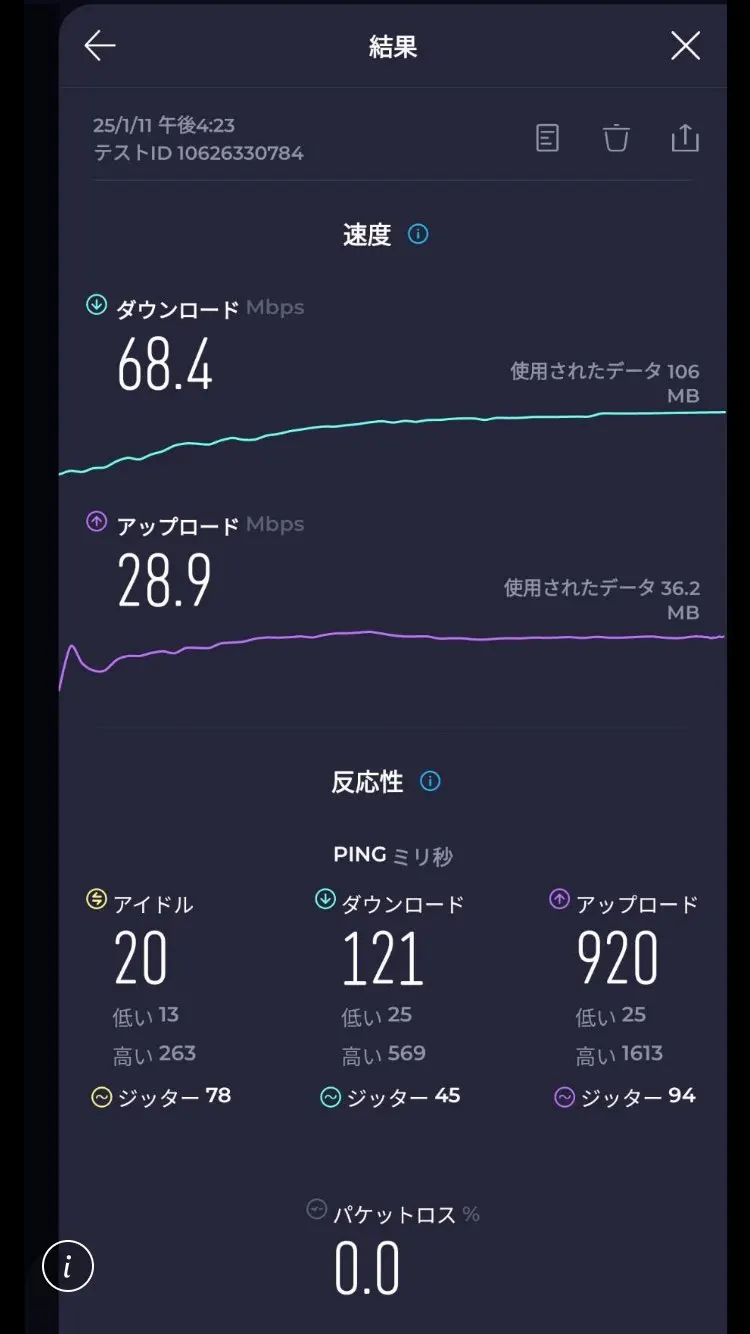
Task: Open info icon beside 速度
Action: 418,234
